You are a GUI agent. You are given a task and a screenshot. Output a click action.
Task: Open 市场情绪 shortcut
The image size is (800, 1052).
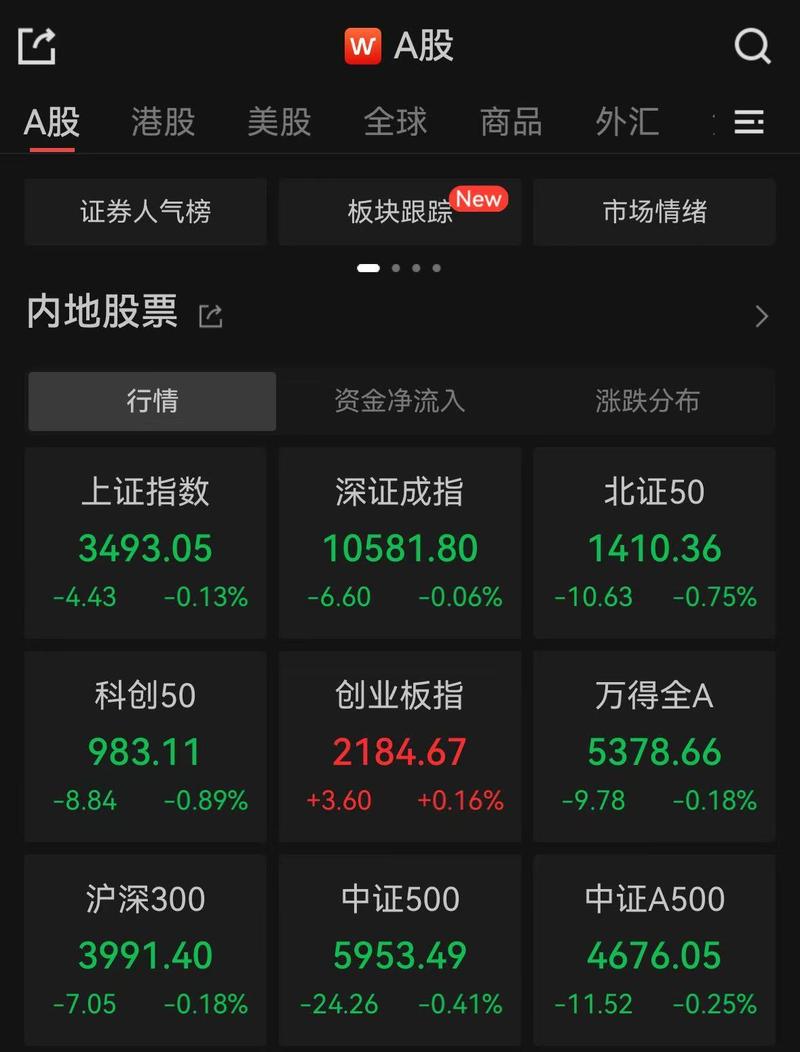655,211
